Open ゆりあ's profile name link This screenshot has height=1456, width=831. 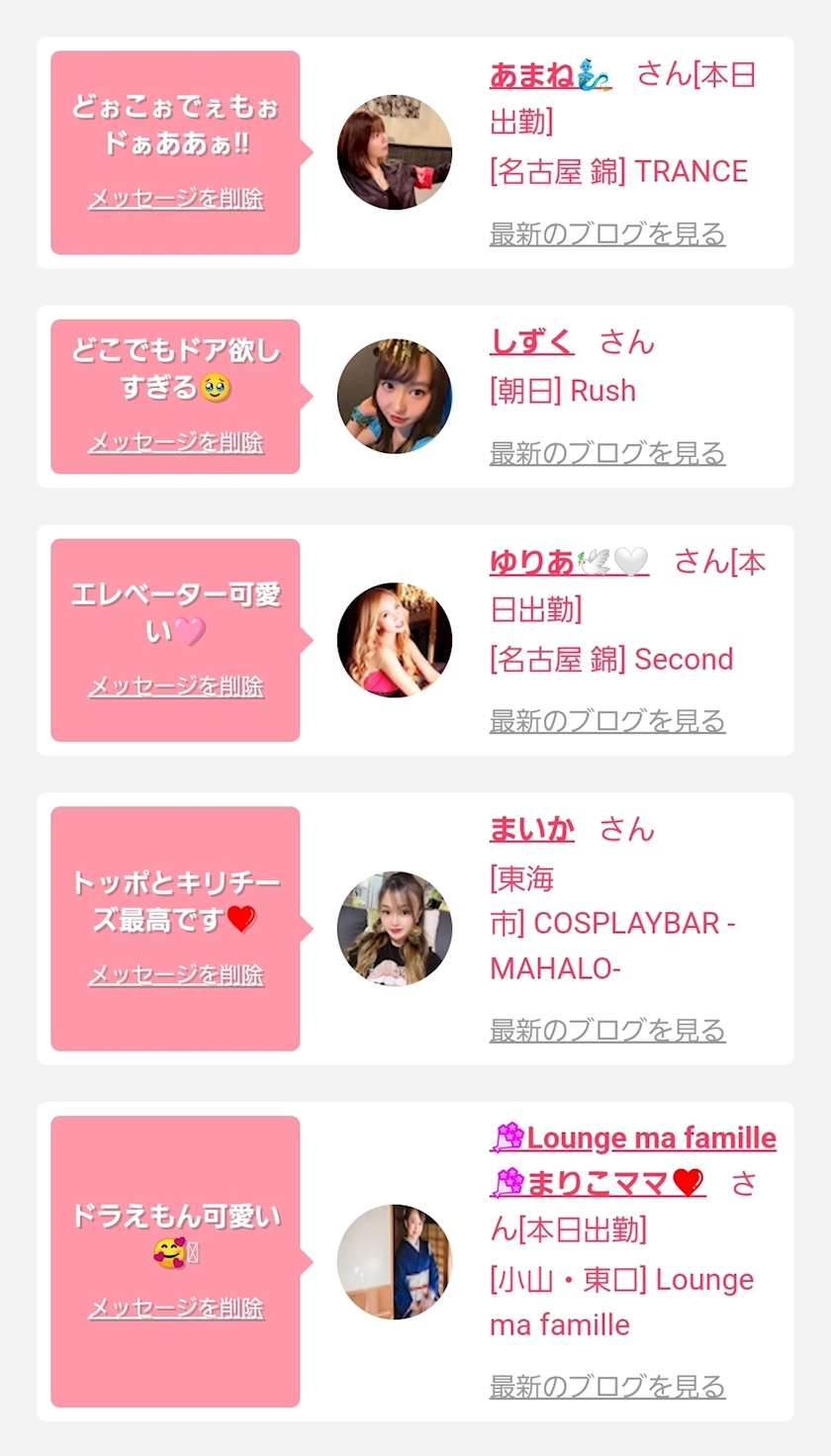[x=569, y=562]
